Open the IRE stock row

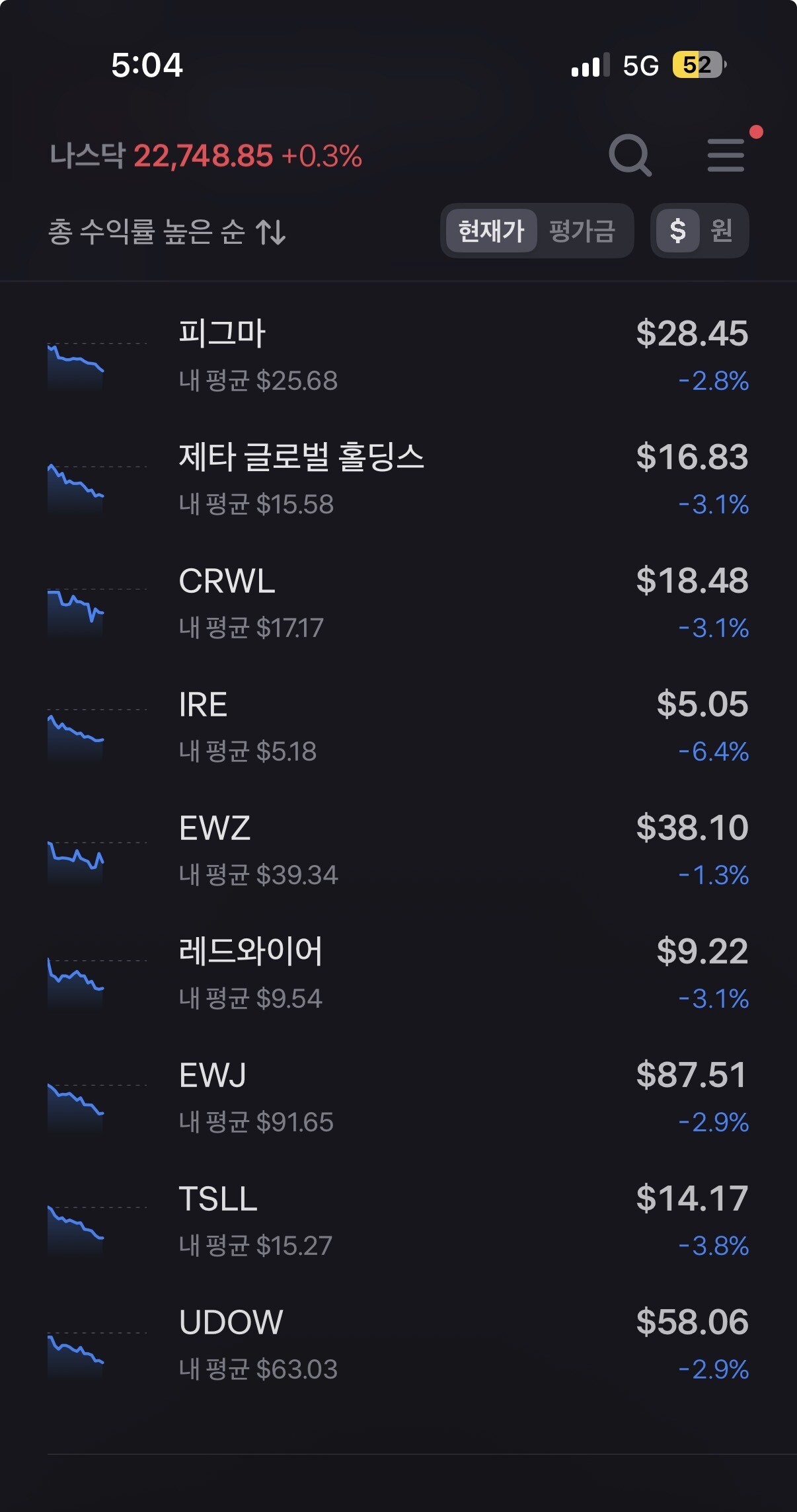pyautogui.click(x=398, y=728)
